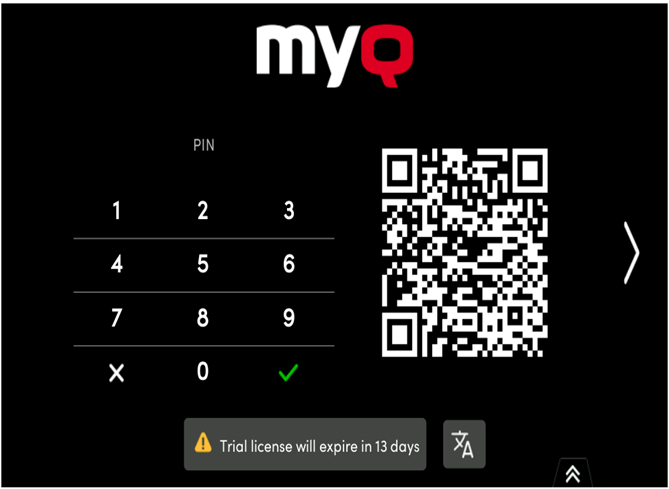
Task: Enter digit 7 for the PIN
Action: 117,319
